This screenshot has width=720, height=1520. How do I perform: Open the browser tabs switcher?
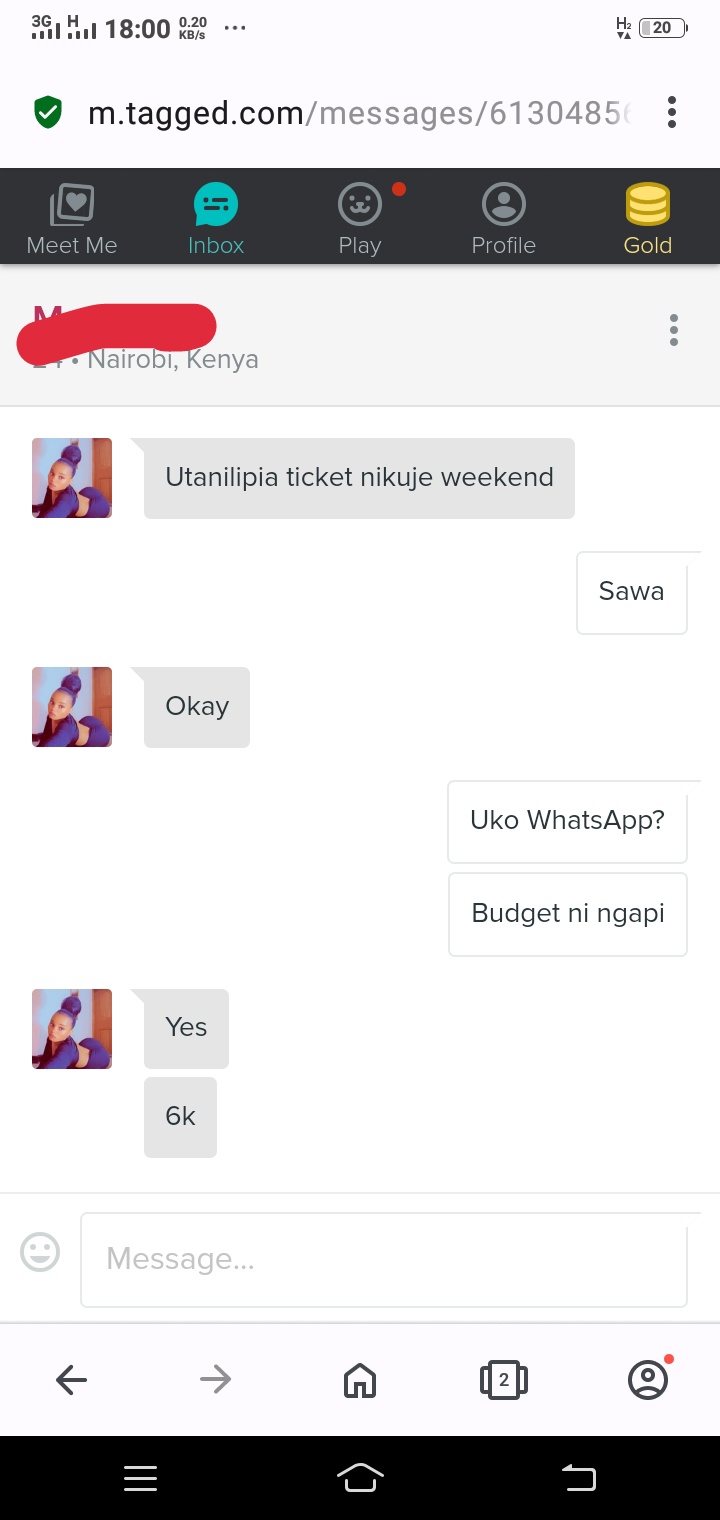pyautogui.click(x=504, y=1380)
